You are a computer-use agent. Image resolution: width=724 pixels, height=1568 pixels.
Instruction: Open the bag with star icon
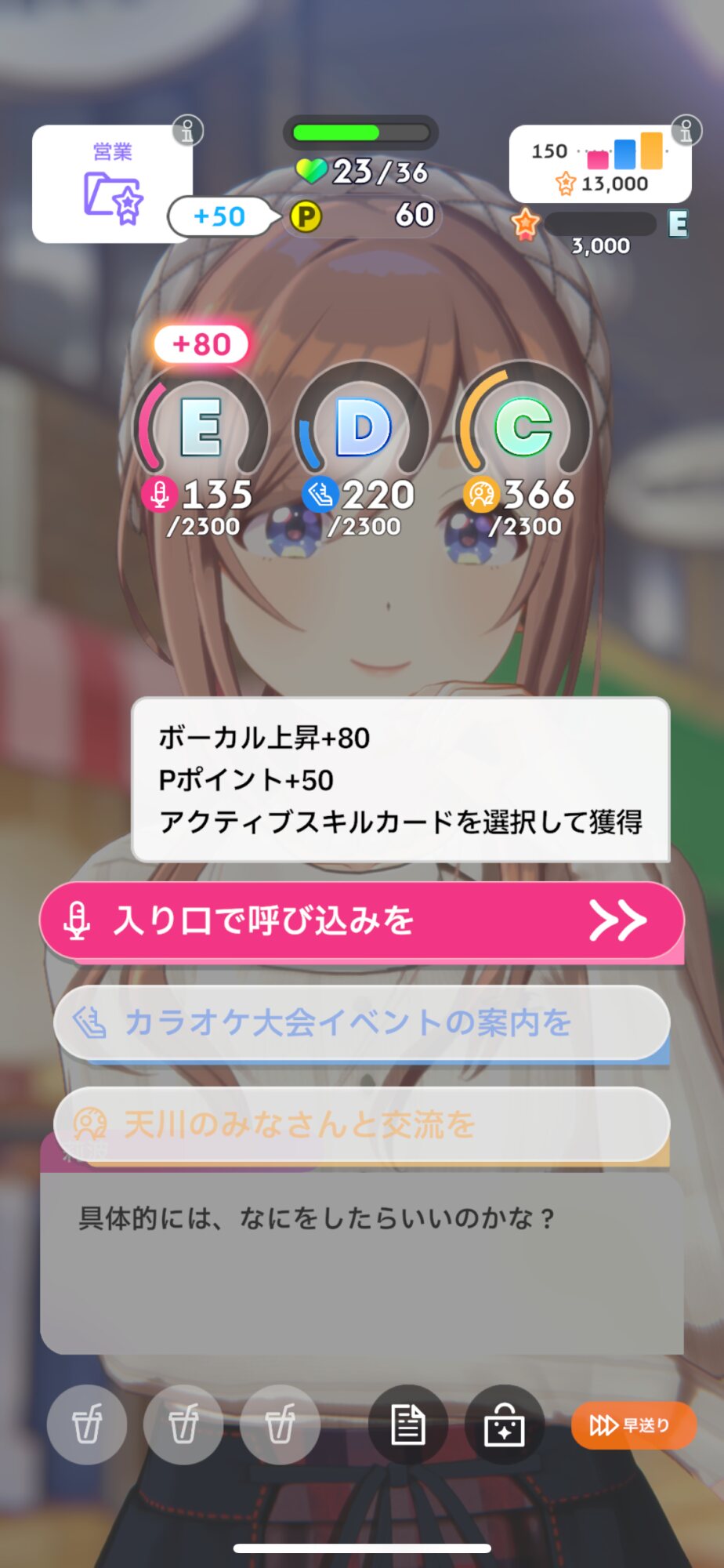coord(504,1425)
